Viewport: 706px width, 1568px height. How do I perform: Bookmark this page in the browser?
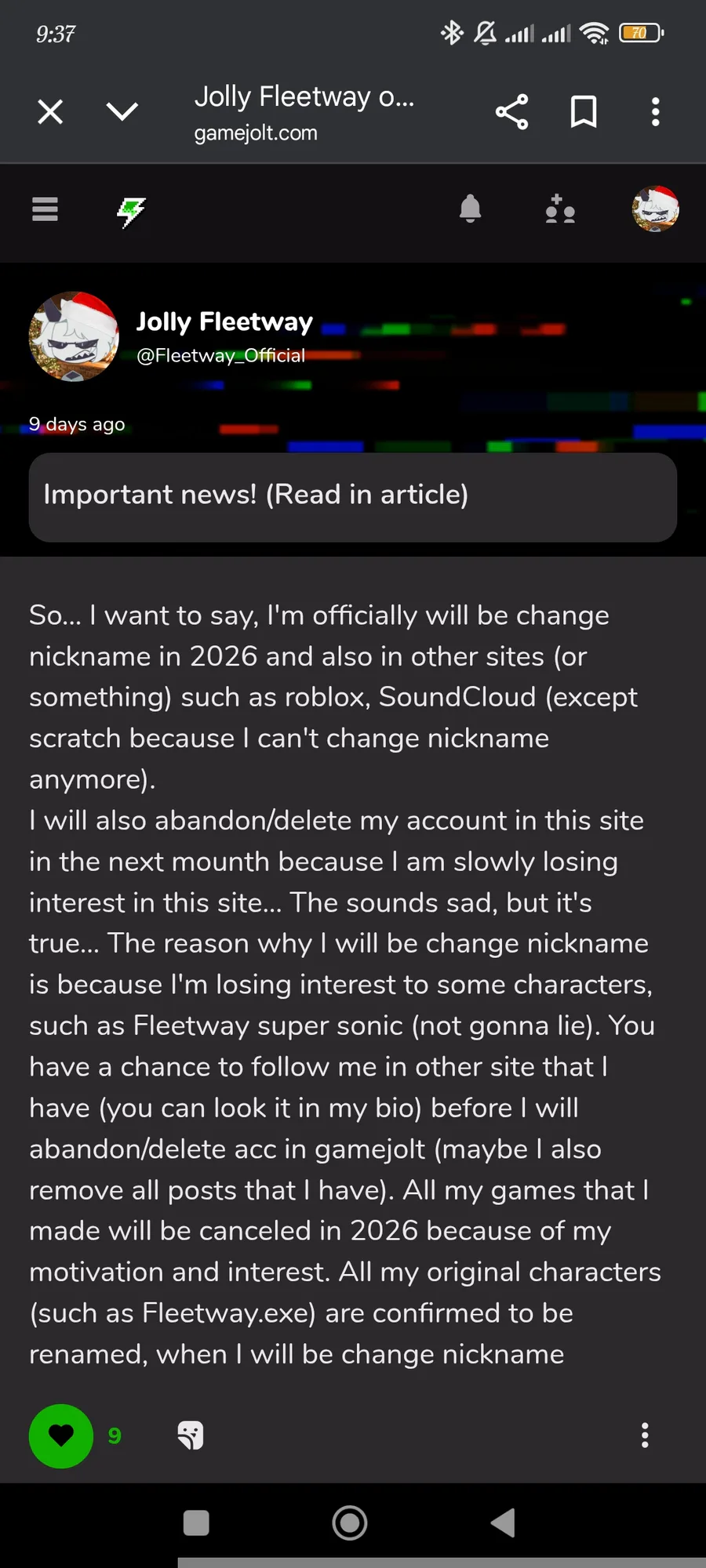584,112
